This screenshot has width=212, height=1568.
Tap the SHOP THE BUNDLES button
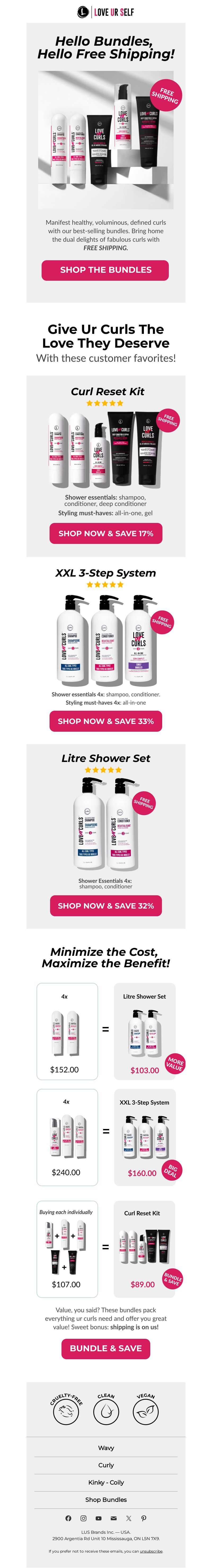106,270
